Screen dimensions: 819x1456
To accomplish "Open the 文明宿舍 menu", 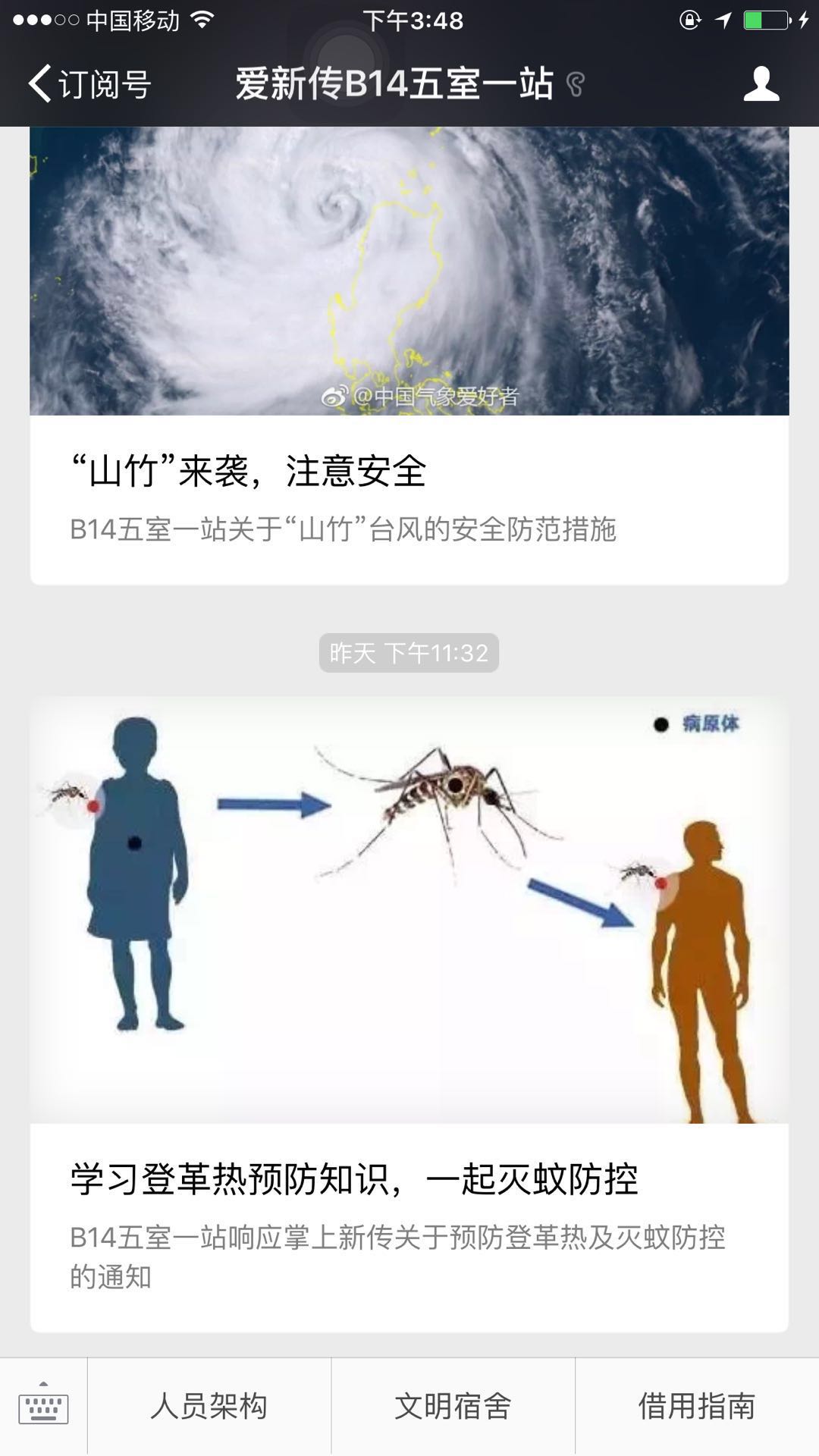I will point(453,1407).
